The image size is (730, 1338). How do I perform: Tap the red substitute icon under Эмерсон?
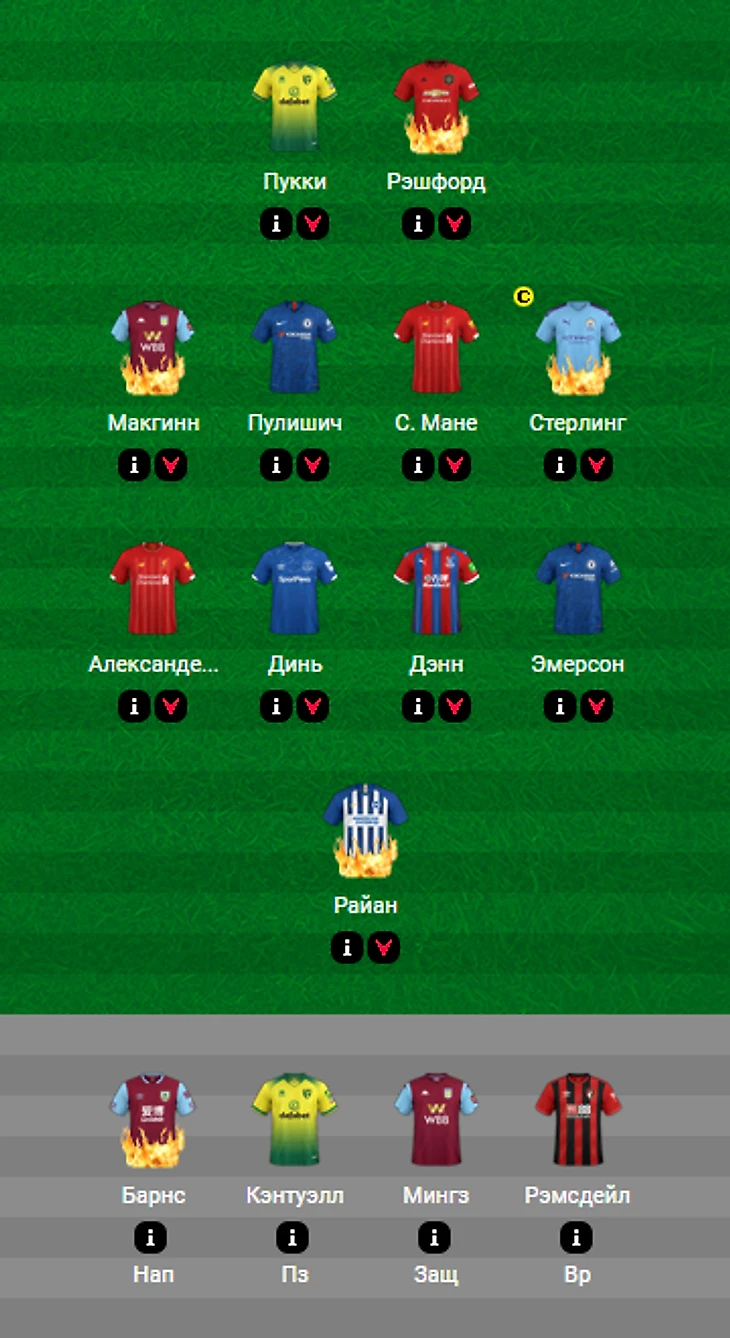tap(596, 706)
